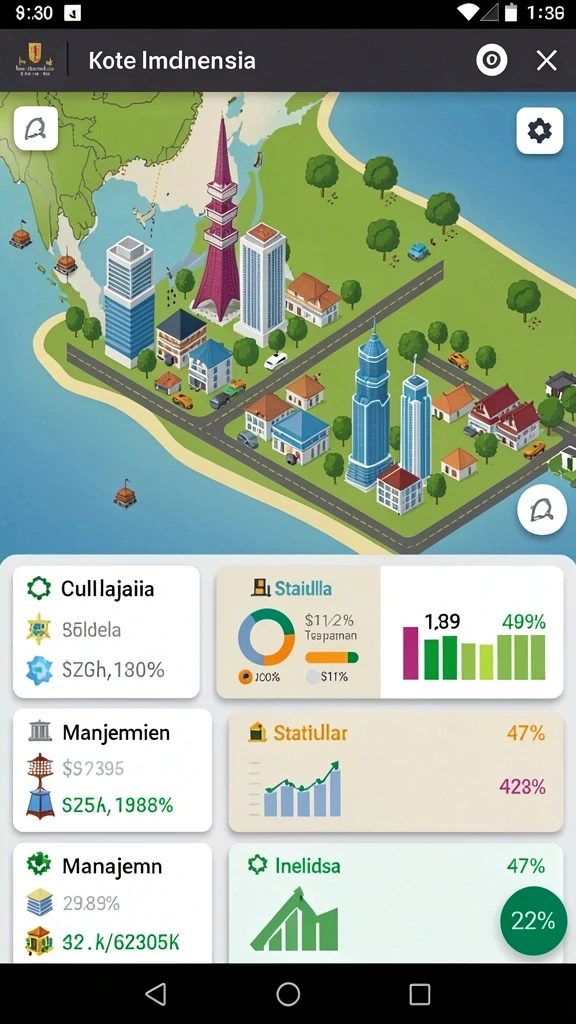Open the Manajemn card
Viewport: 576px width, 1024px height.
click(x=112, y=903)
